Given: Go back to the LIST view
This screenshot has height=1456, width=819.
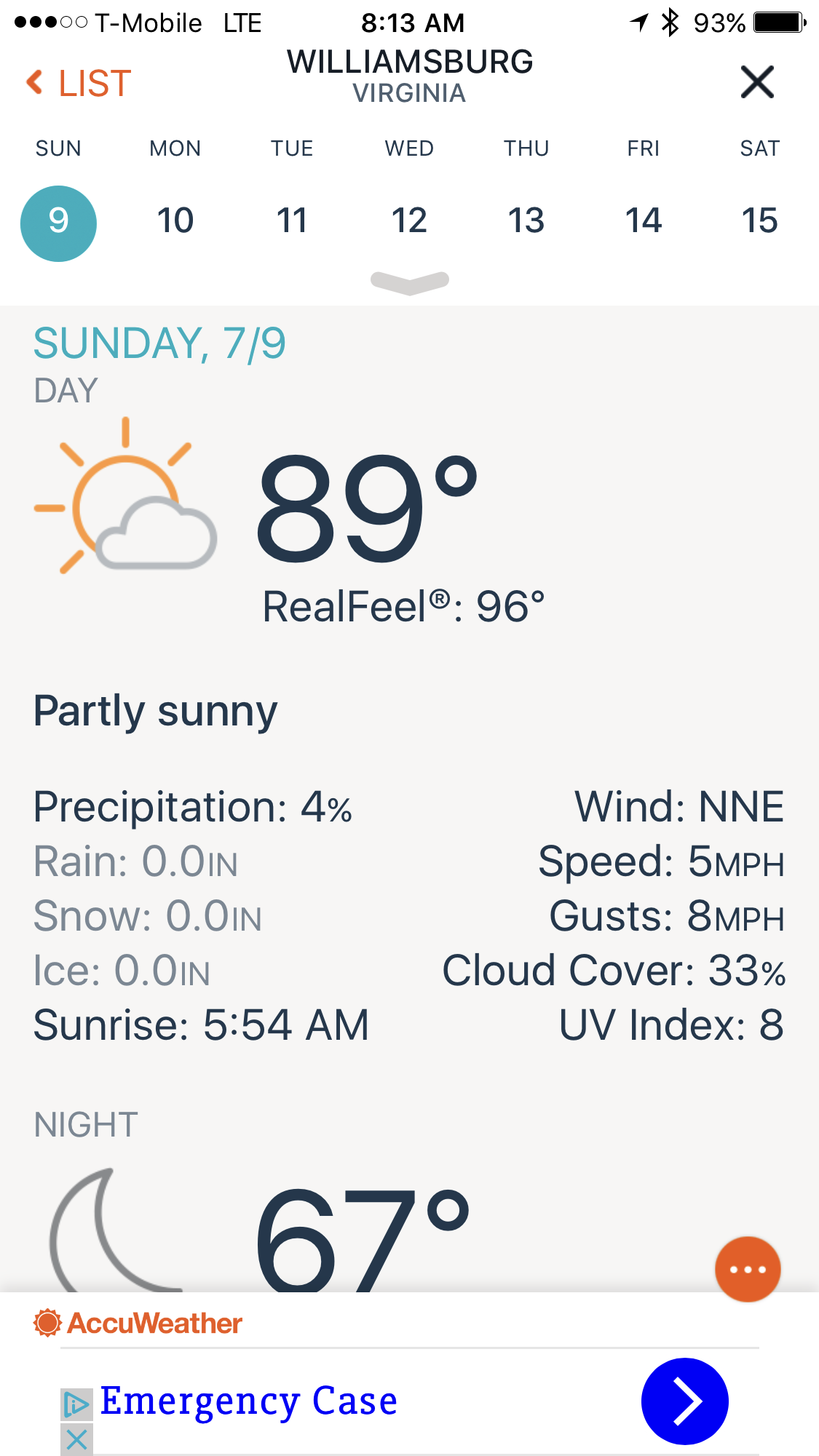Looking at the screenshot, I should [79, 83].
